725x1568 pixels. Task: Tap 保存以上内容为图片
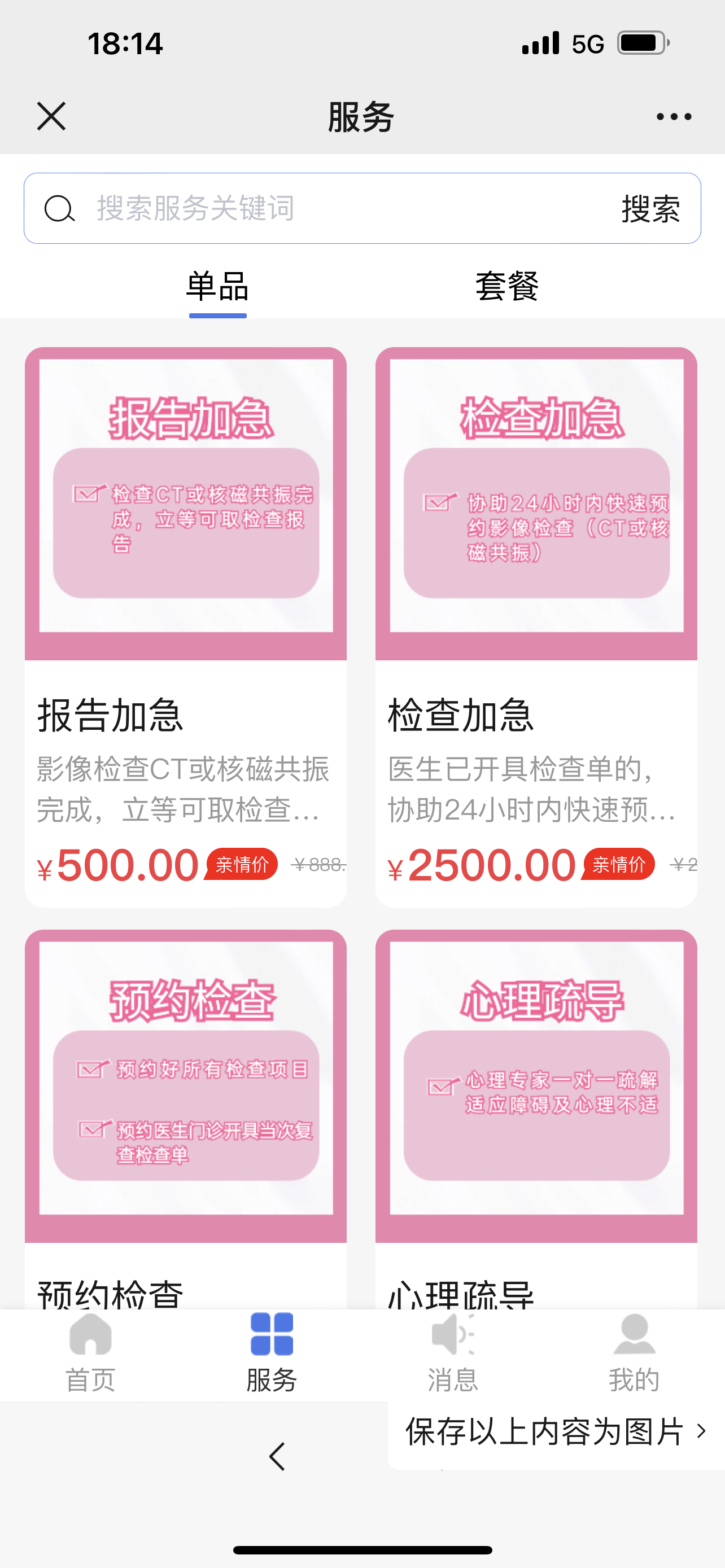point(554,1431)
